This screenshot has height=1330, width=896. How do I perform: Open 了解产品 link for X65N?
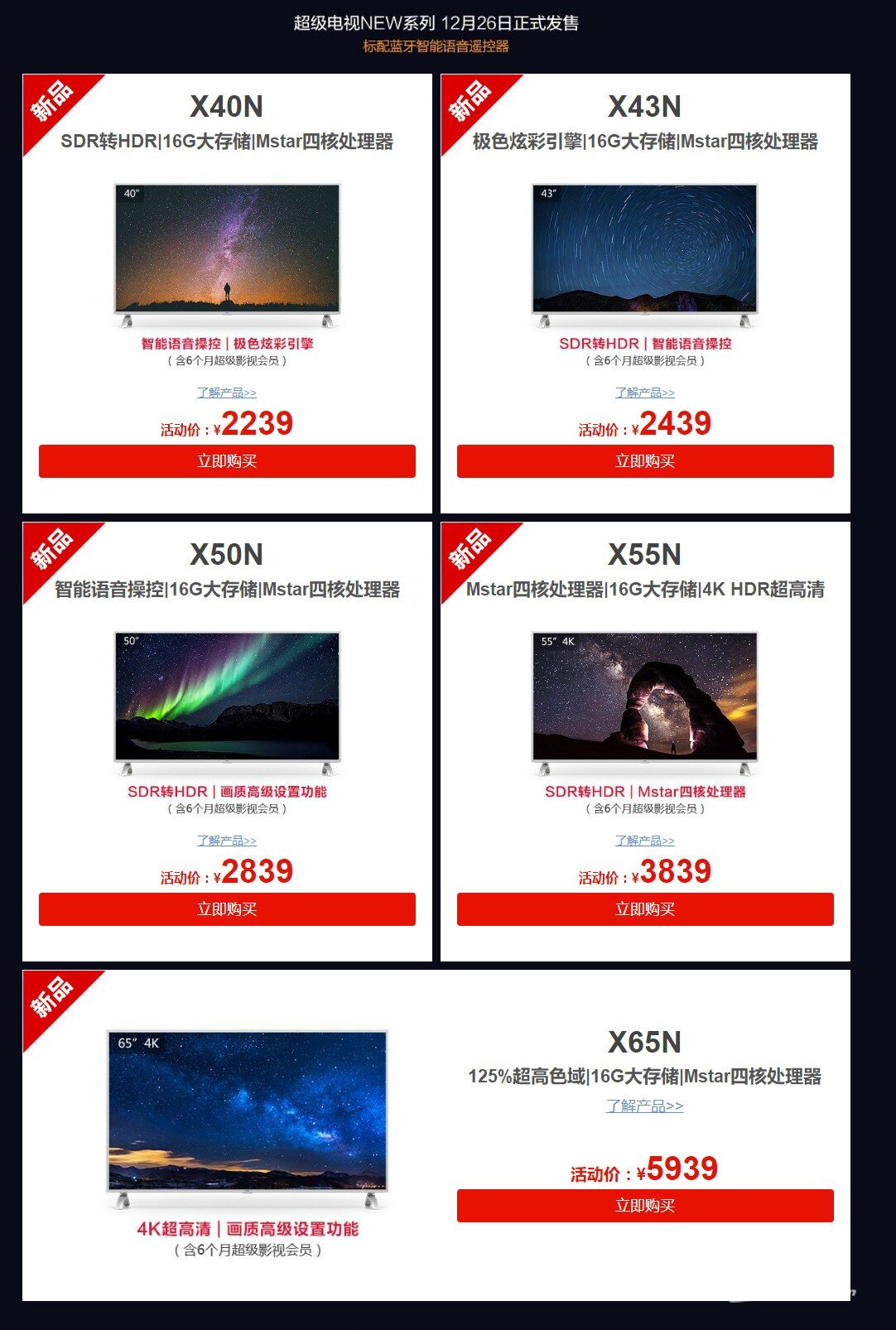pyautogui.click(x=645, y=1106)
